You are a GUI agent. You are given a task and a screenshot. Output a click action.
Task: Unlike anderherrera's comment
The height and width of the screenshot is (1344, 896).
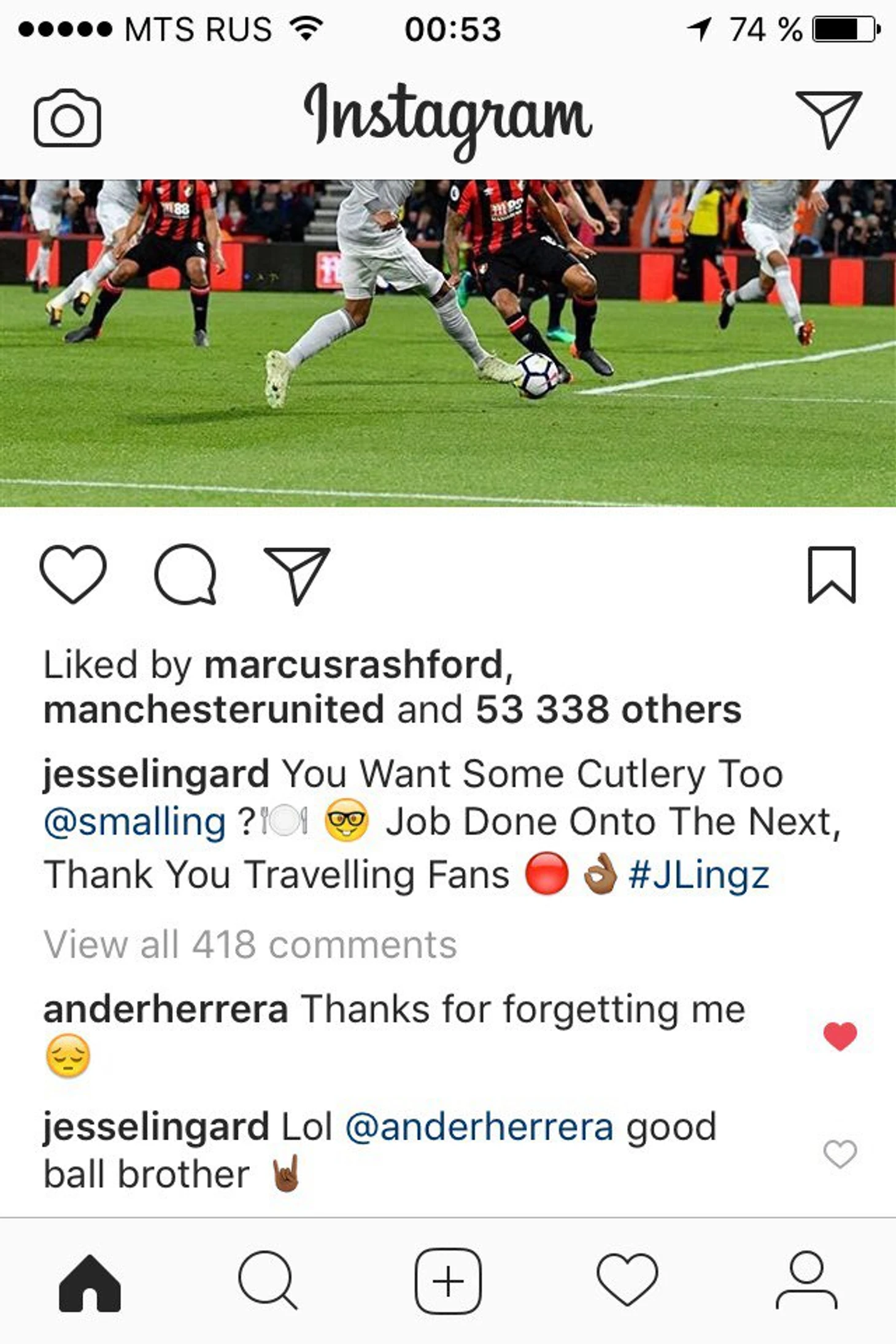click(840, 1036)
